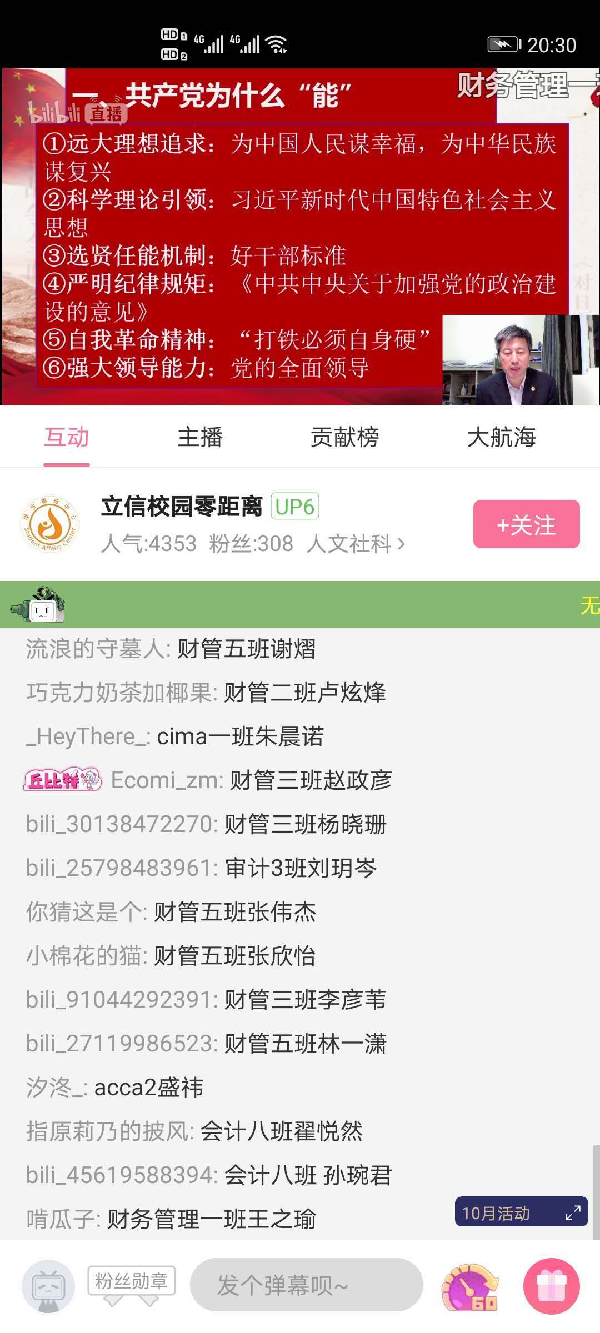Tap the 发个弹幕呗 input box

coord(306,1285)
